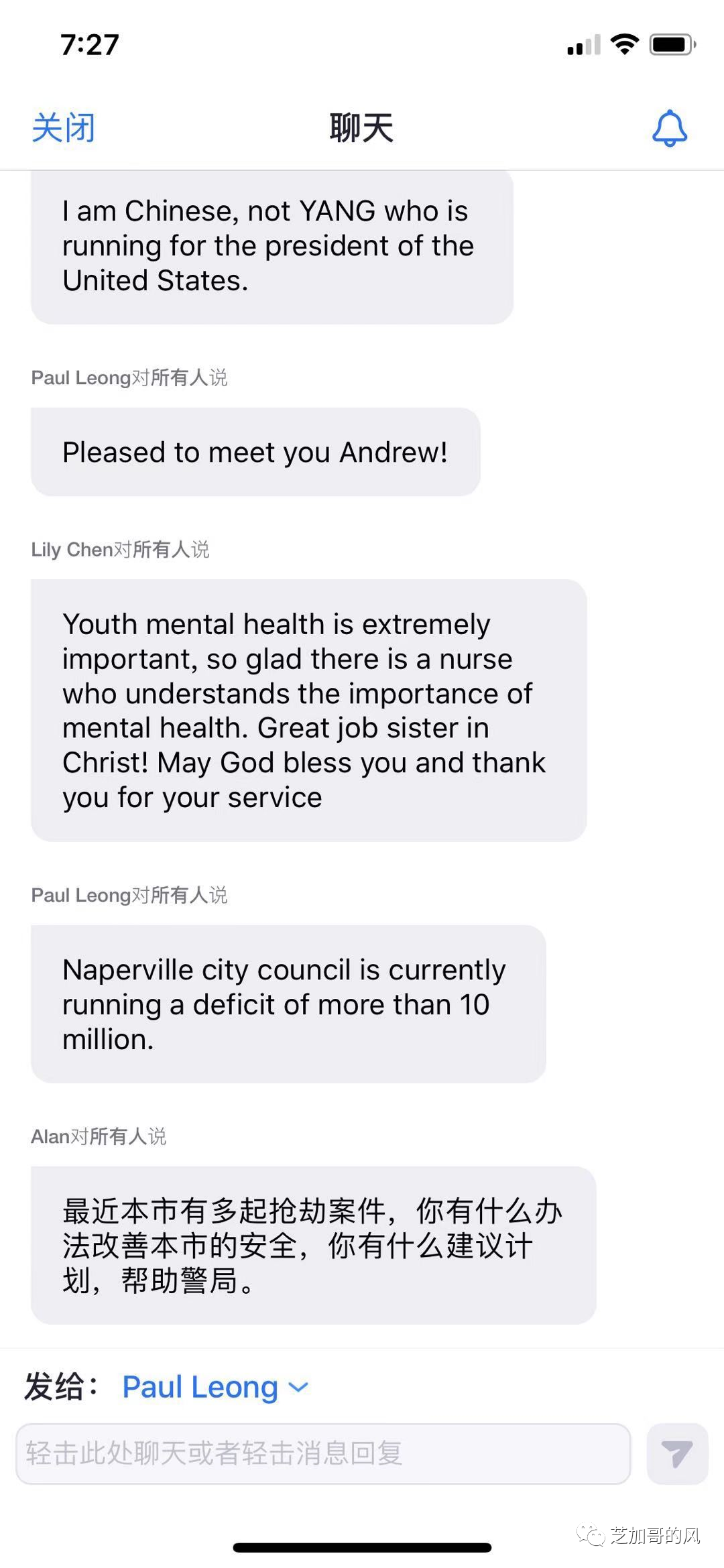Open the notifications bell

click(x=669, y=128)
